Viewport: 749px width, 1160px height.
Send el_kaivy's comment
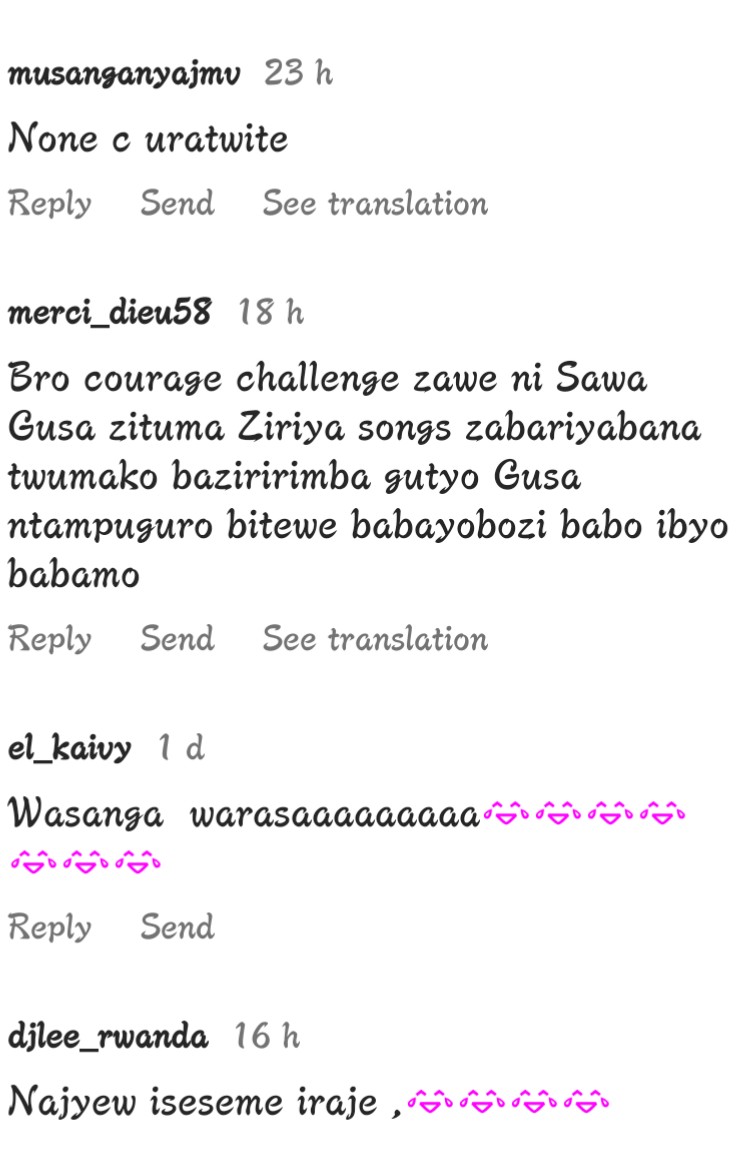click(x=177, y=927)
